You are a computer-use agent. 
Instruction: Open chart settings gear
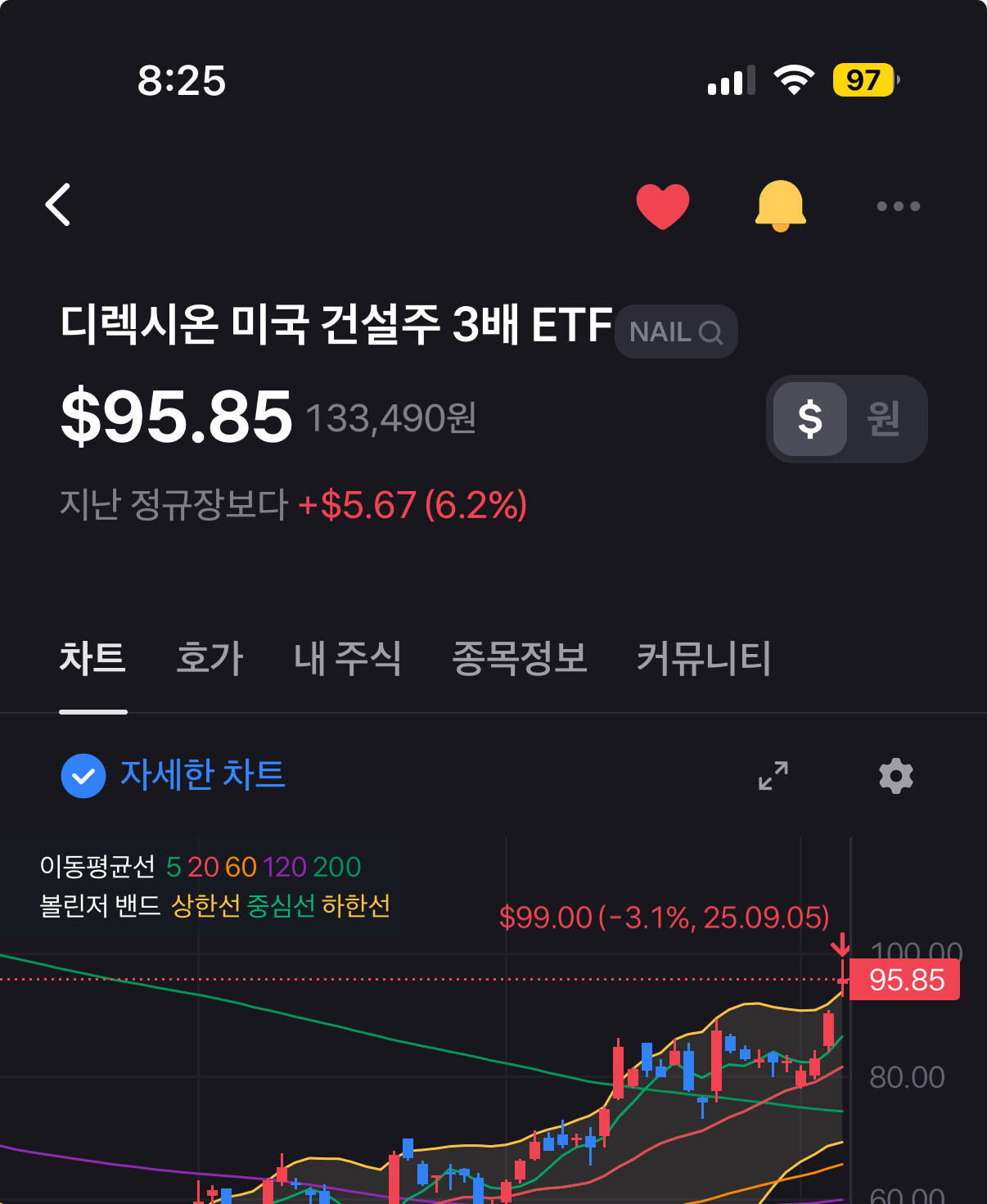pos(896,775)
